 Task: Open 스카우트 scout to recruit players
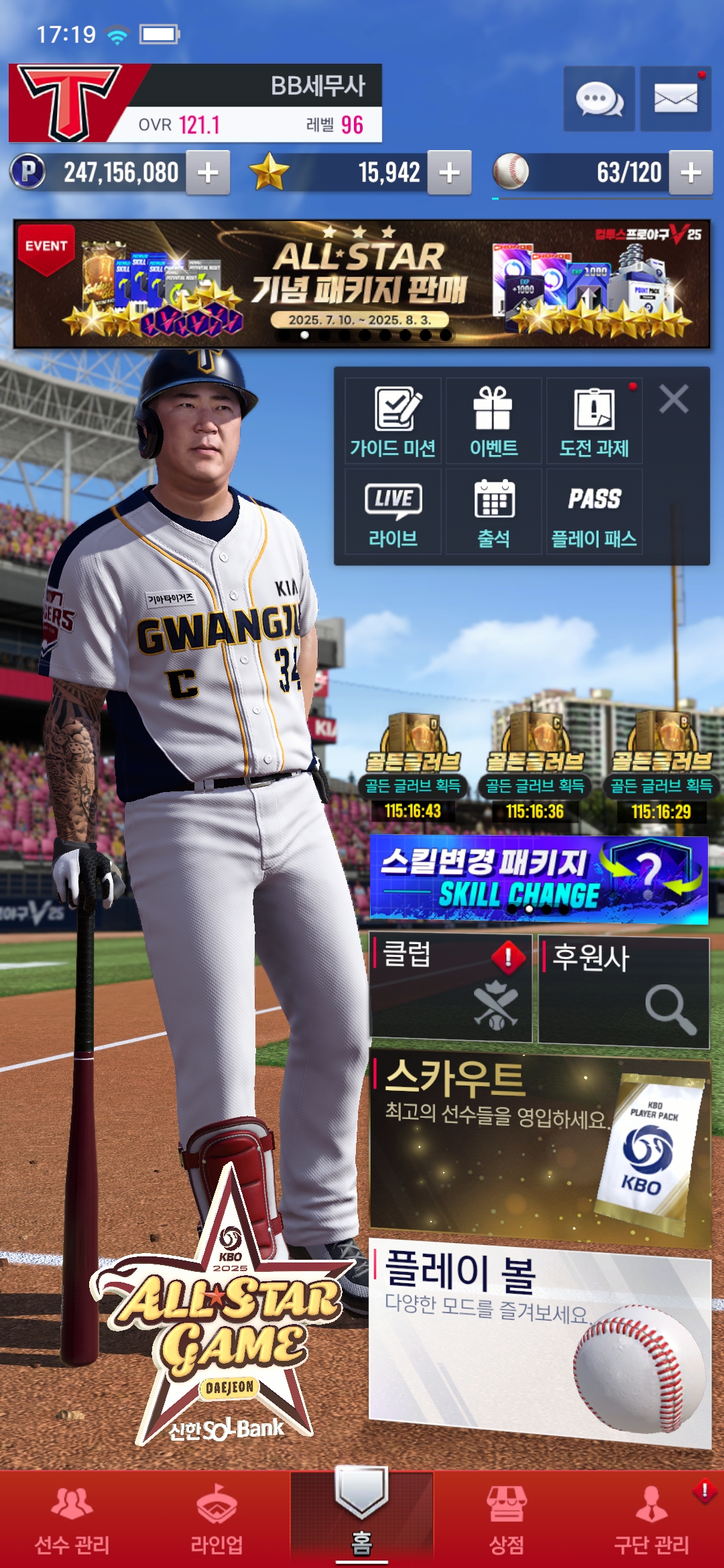coord(540,1149)
